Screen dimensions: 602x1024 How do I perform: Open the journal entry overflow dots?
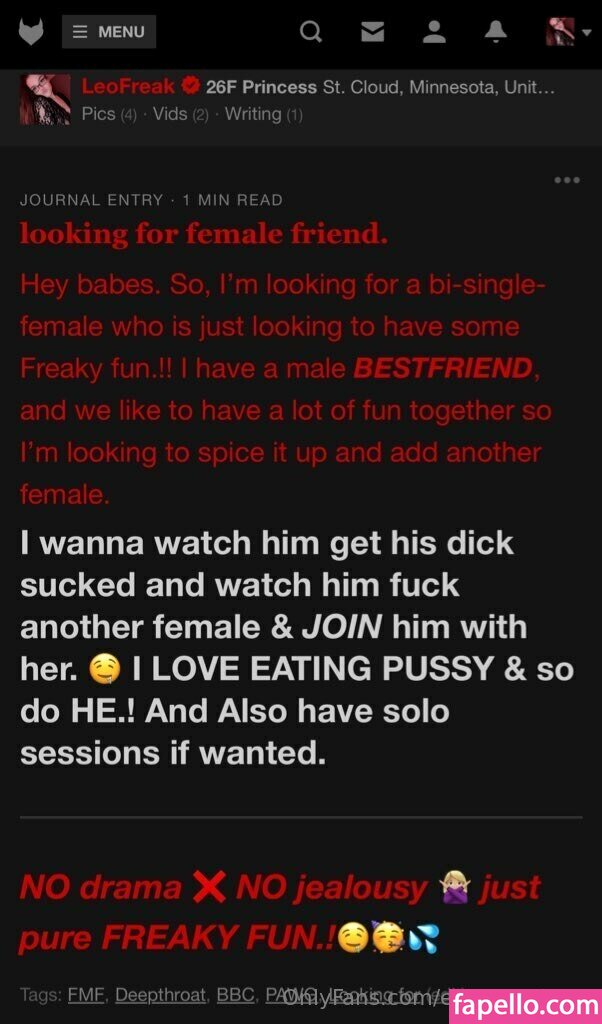[566, 181]
